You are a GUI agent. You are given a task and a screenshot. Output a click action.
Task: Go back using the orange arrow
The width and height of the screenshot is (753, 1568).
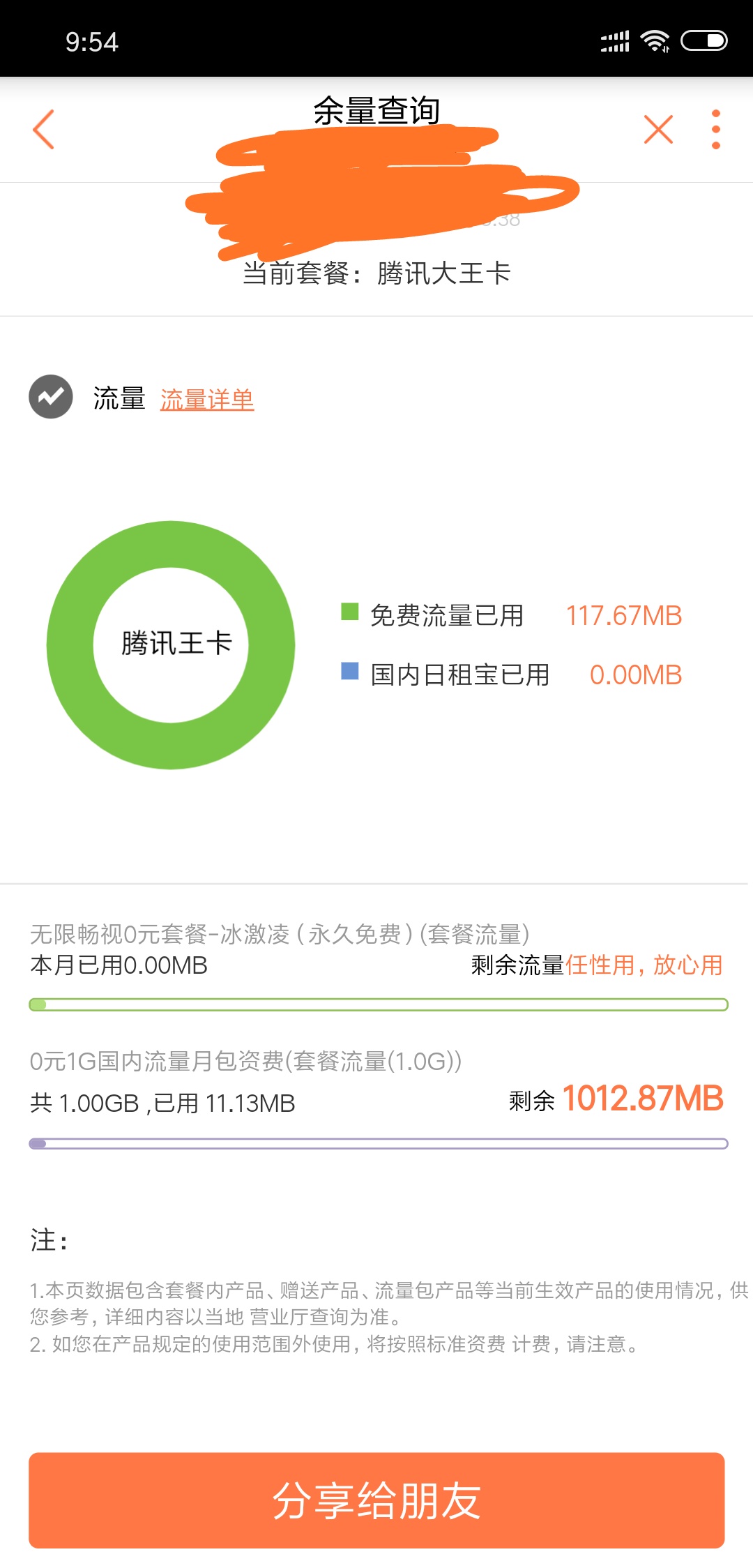tap(43, 130)
